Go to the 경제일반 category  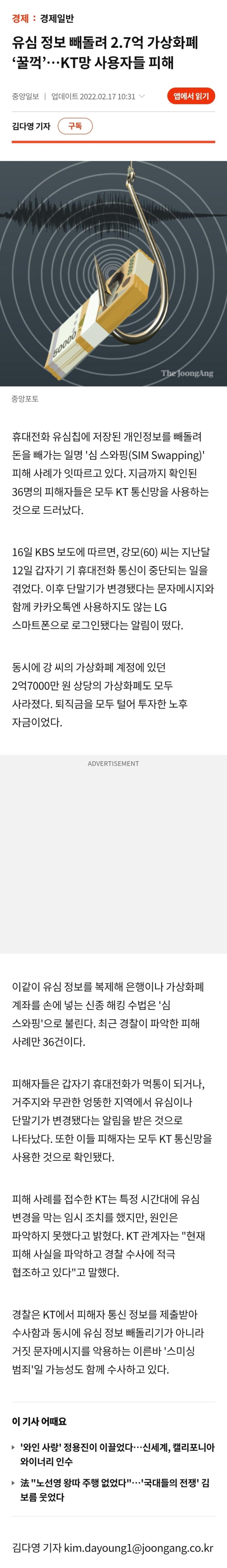[x=57, y=18]
